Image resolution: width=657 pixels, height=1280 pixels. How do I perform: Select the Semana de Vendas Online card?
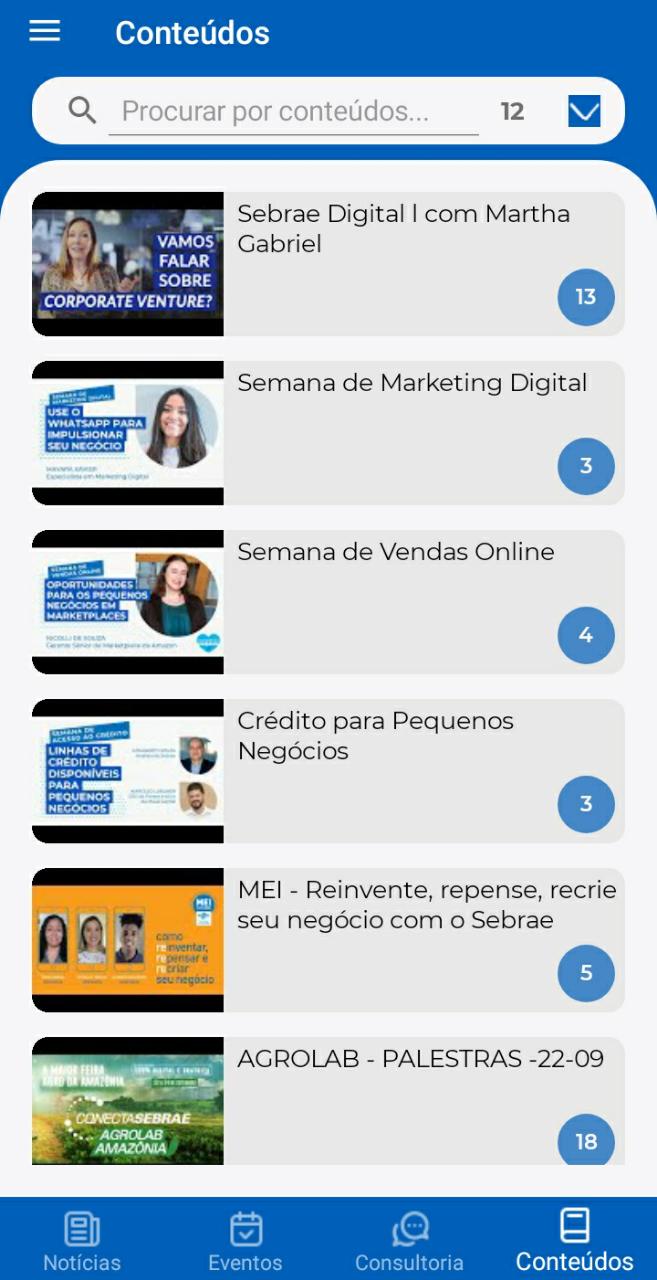tap(328, 602)
